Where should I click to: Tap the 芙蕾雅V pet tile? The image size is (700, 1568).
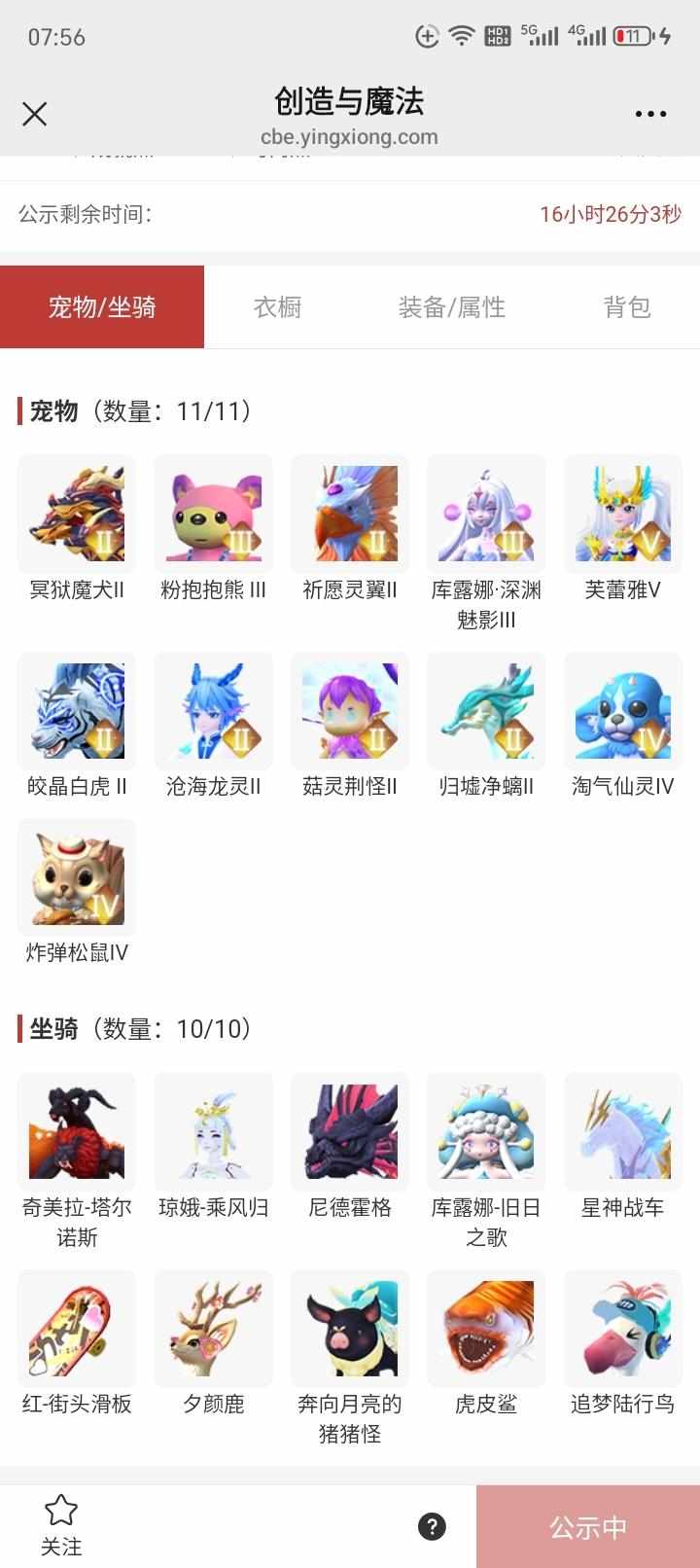click(x=622, y=514)
